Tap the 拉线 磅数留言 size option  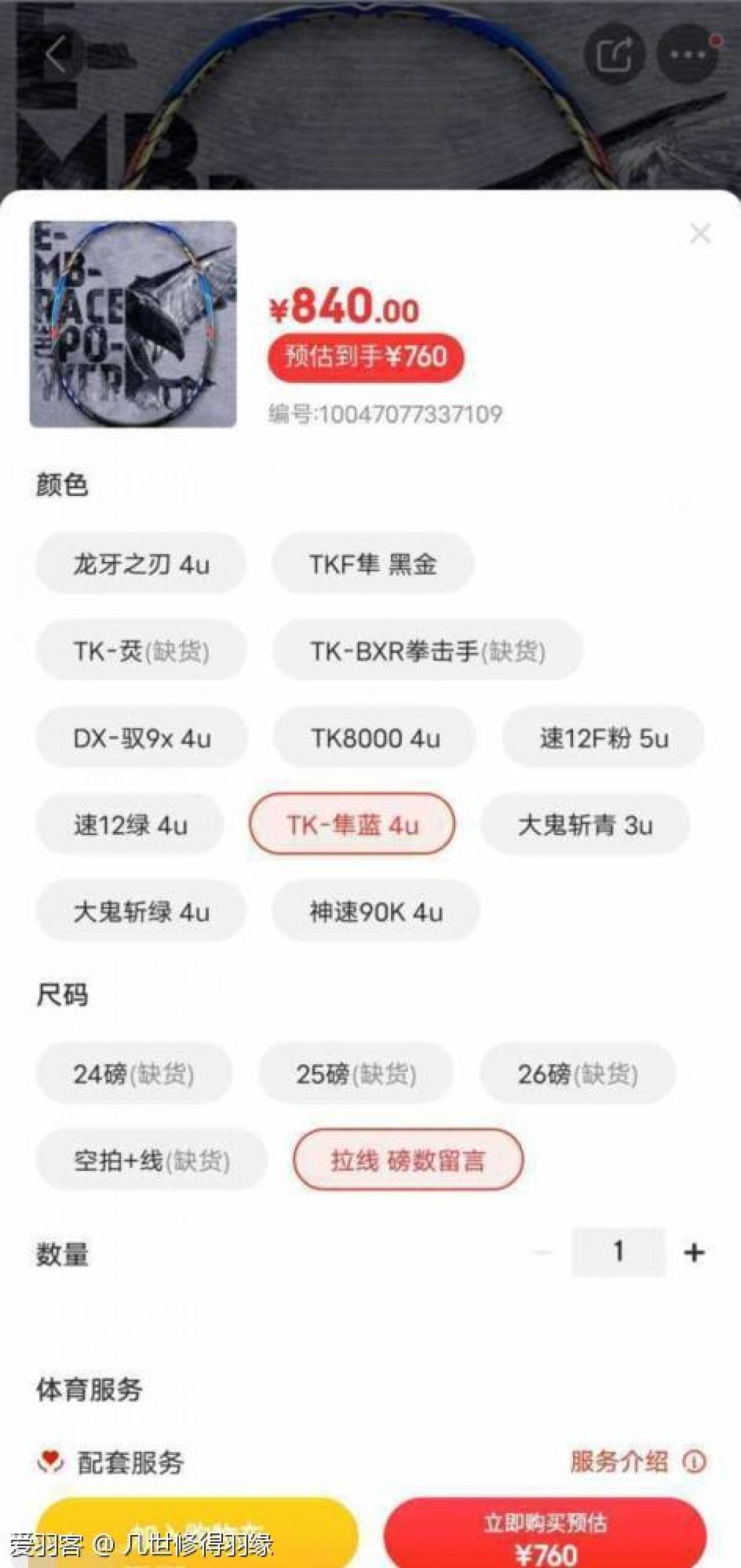(408, 1161)
